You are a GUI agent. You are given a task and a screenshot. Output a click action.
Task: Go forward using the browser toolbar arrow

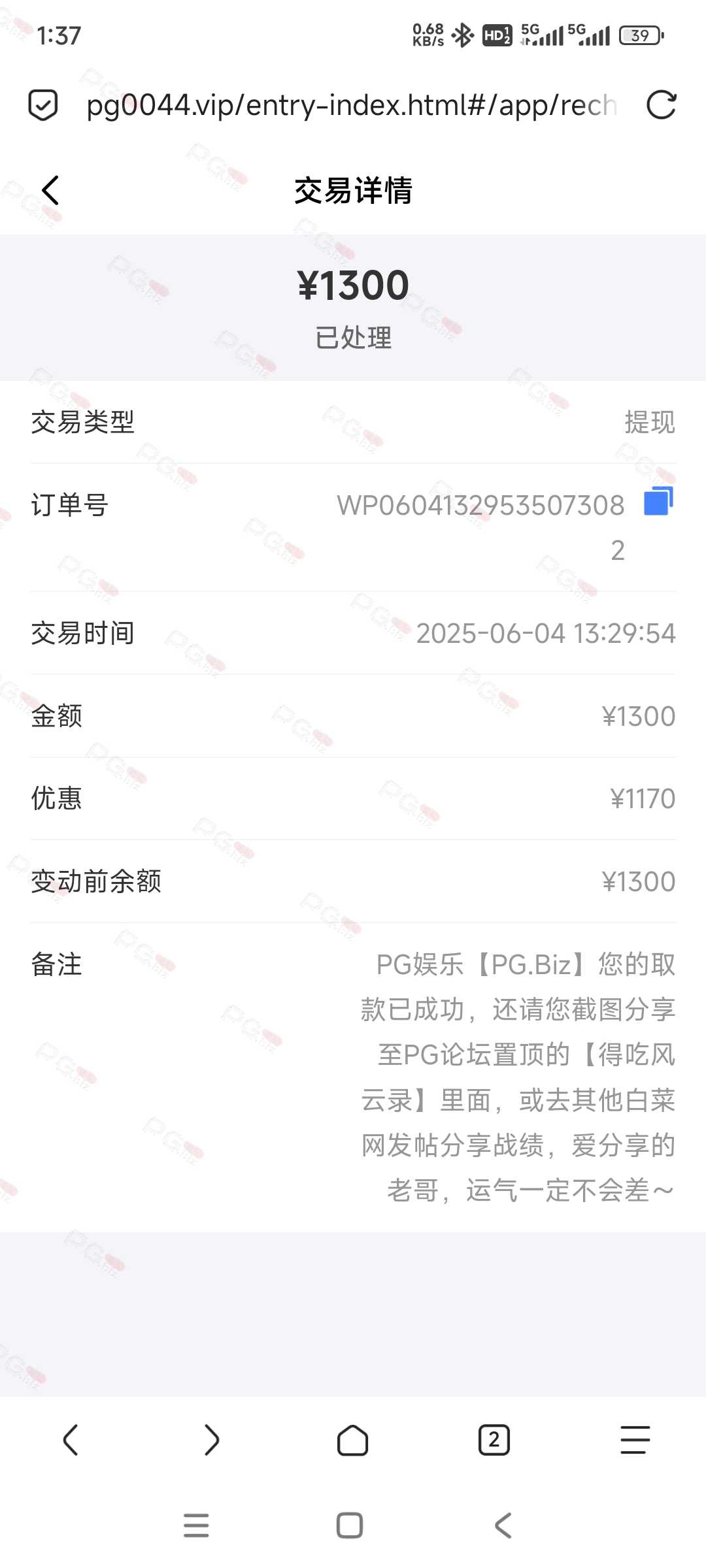212,1440
